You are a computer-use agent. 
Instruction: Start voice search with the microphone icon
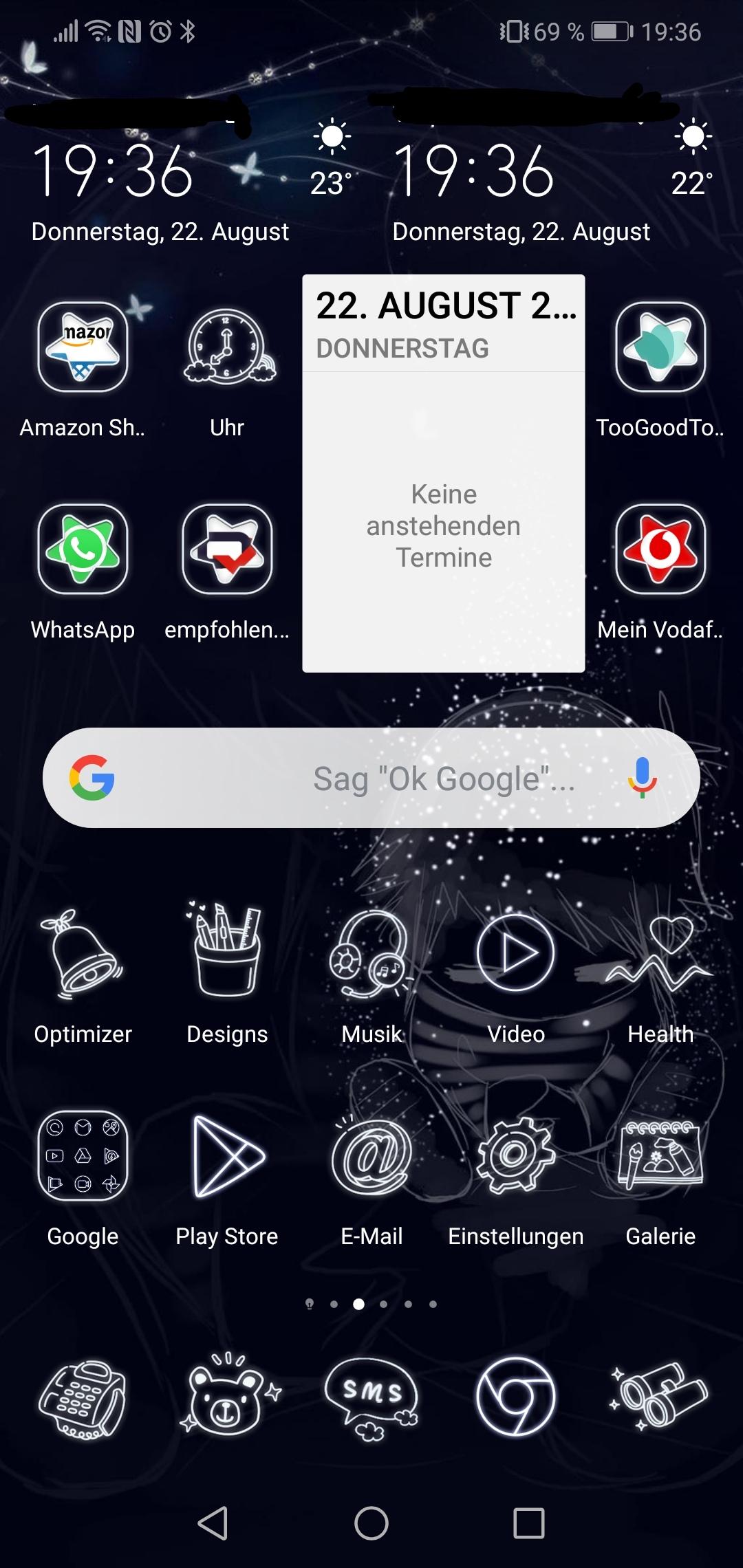pos(642,778)
